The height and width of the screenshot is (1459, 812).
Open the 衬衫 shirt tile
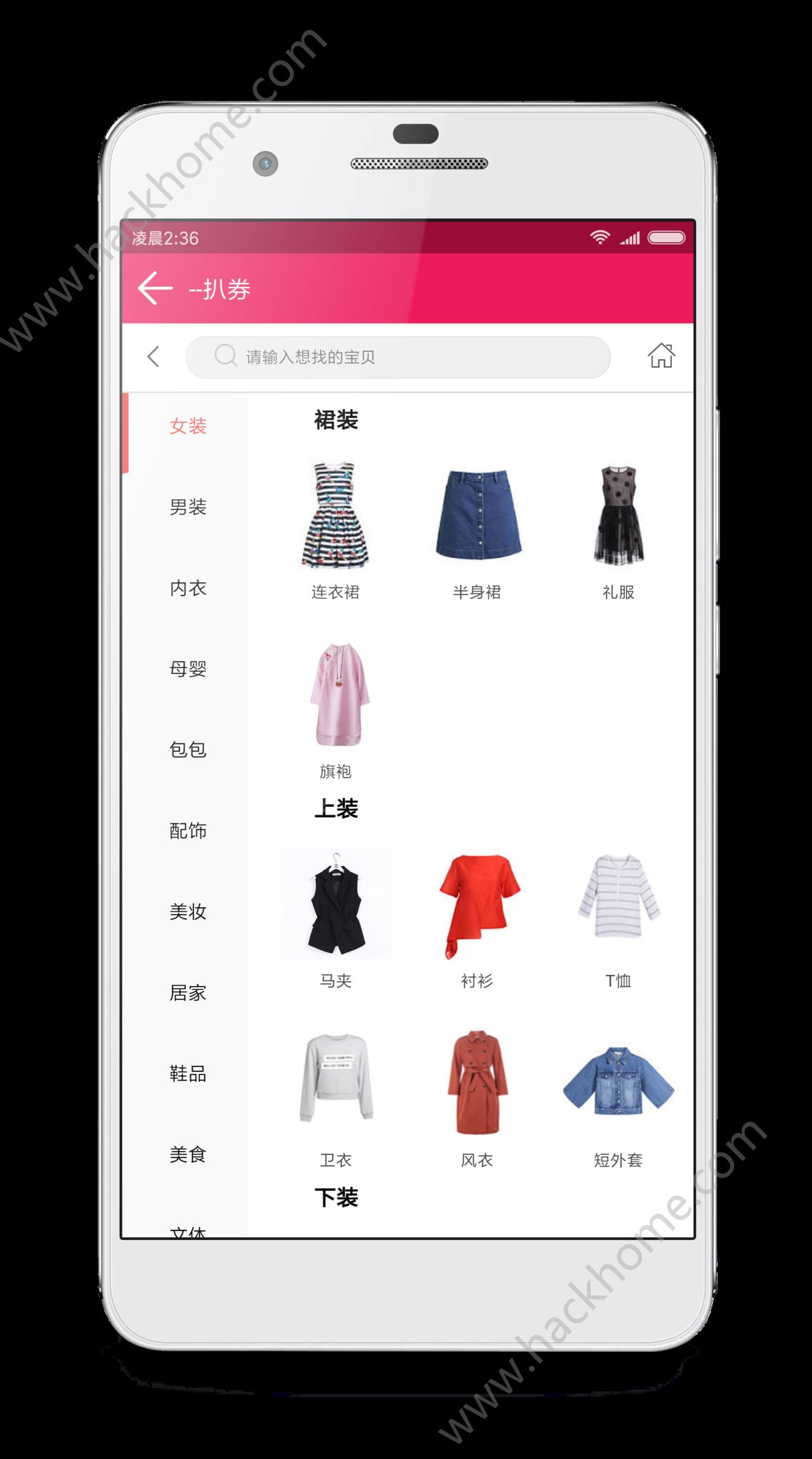(x=477, y=917)
